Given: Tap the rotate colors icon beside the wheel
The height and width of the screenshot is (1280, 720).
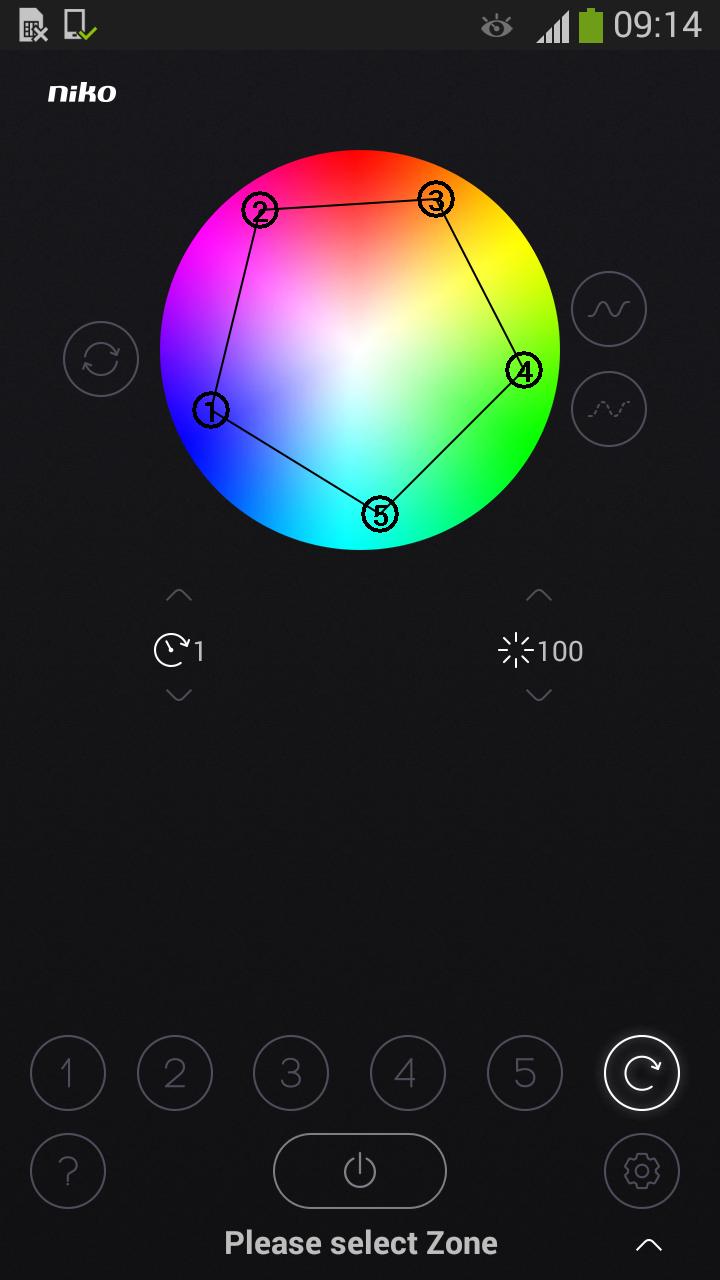Looking at the screenshot, I should pos(100,358).
